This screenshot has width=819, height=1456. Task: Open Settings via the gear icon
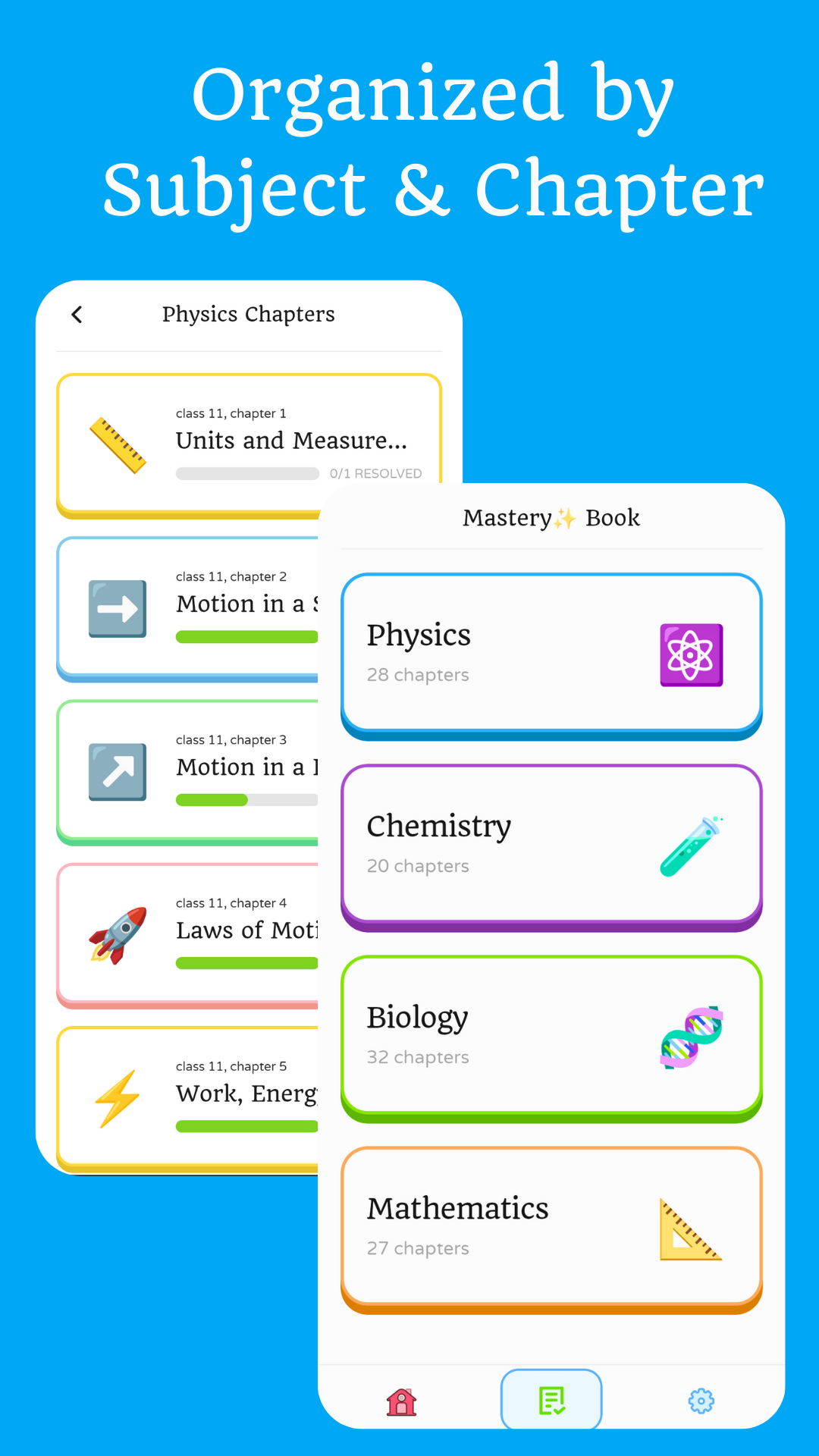[x=700, y=1401]
